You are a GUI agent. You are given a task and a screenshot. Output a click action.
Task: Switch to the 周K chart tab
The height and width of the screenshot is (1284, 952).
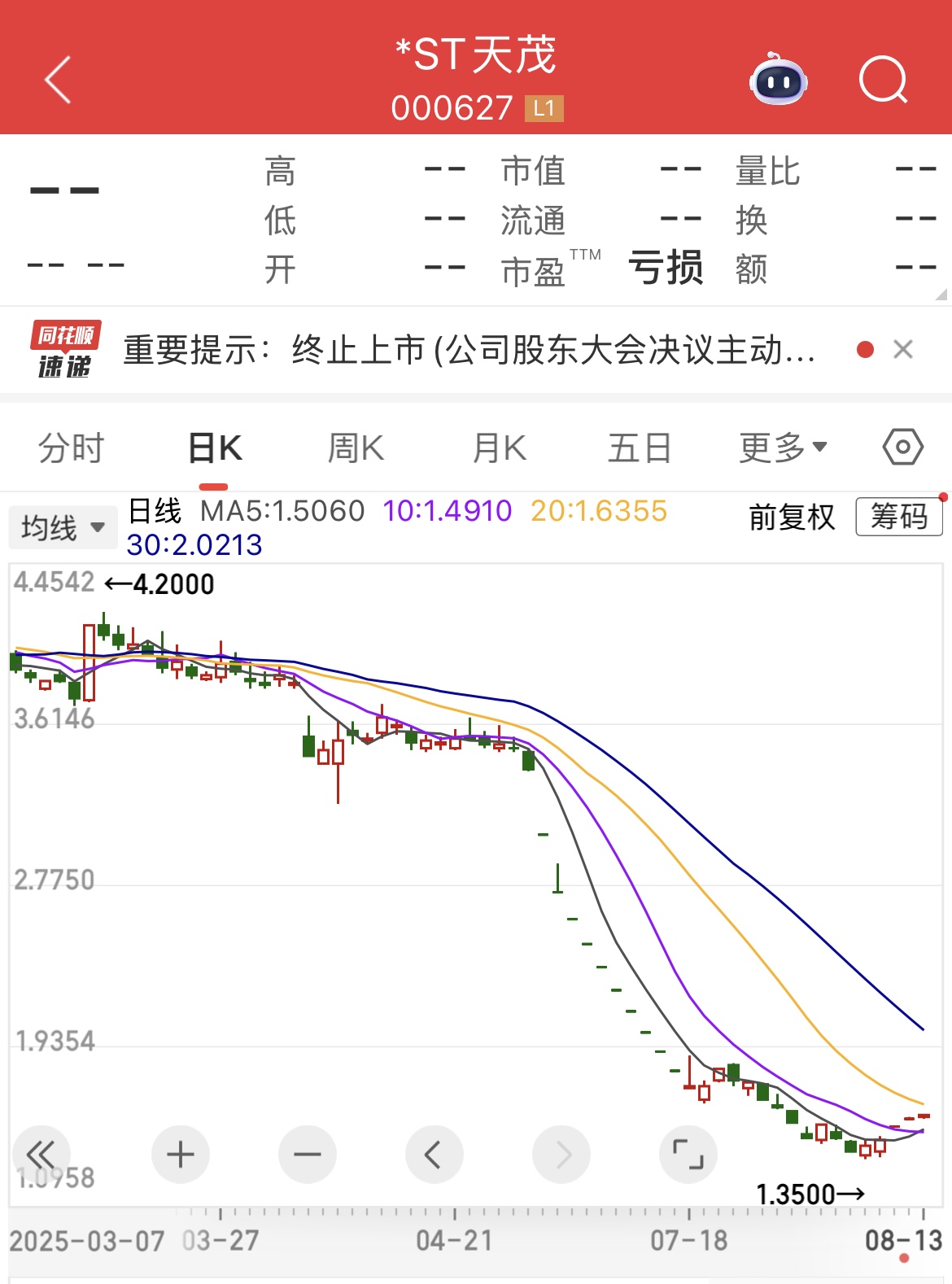[x=356, y=448]
